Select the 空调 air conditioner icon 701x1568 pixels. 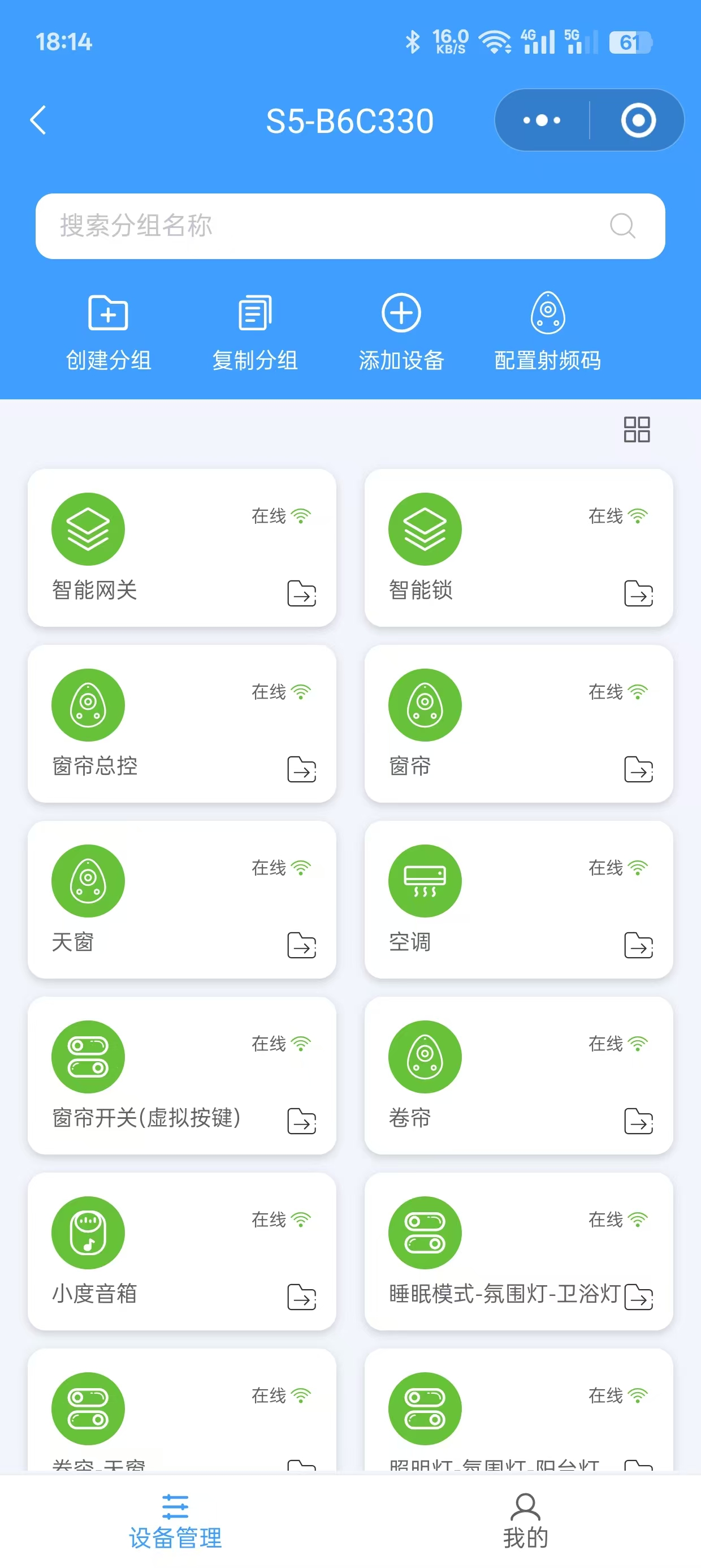(425, 881)
